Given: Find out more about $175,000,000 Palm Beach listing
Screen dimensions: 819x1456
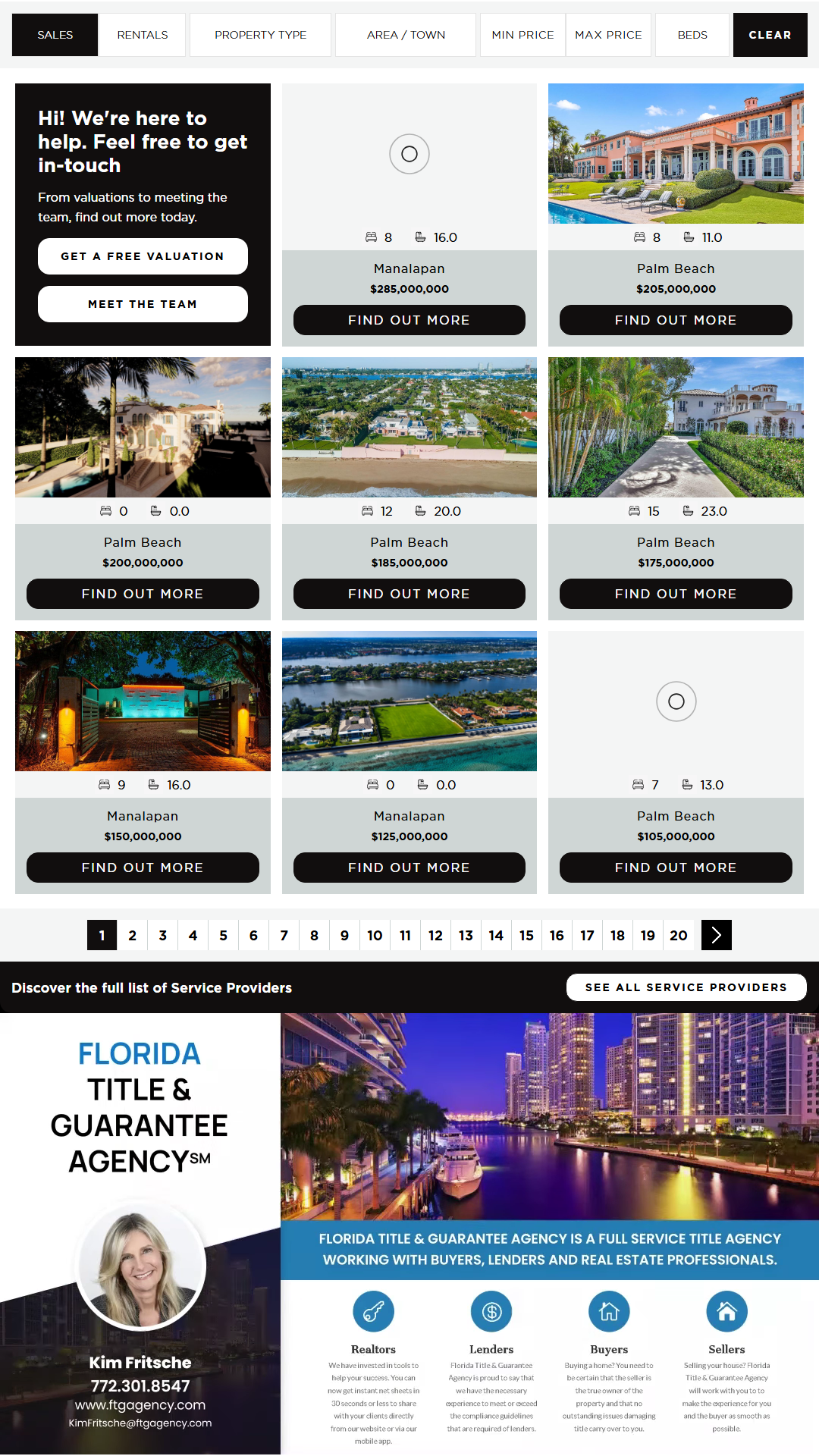Looking at the screenshot, I should click(x=676, y=594).
